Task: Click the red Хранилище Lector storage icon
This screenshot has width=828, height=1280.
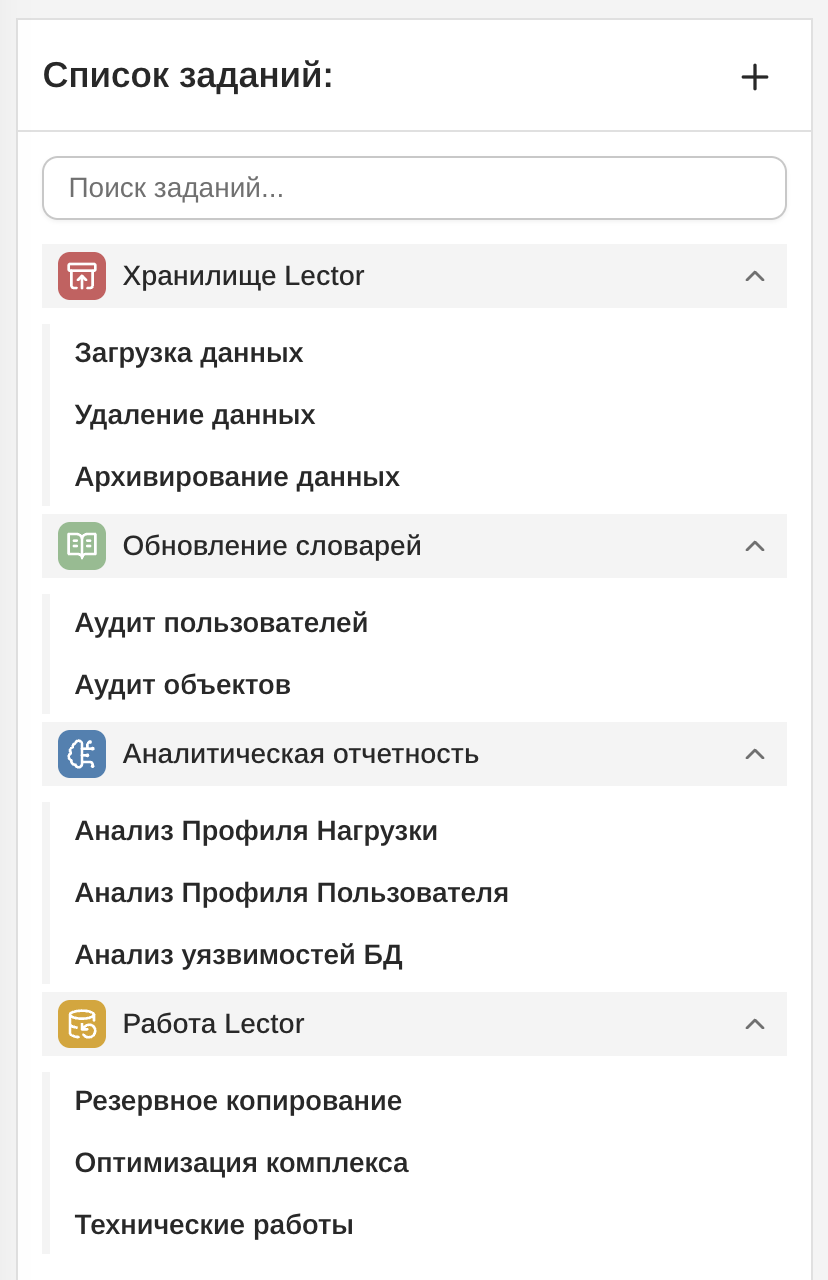Action: [x=81, y=276]
